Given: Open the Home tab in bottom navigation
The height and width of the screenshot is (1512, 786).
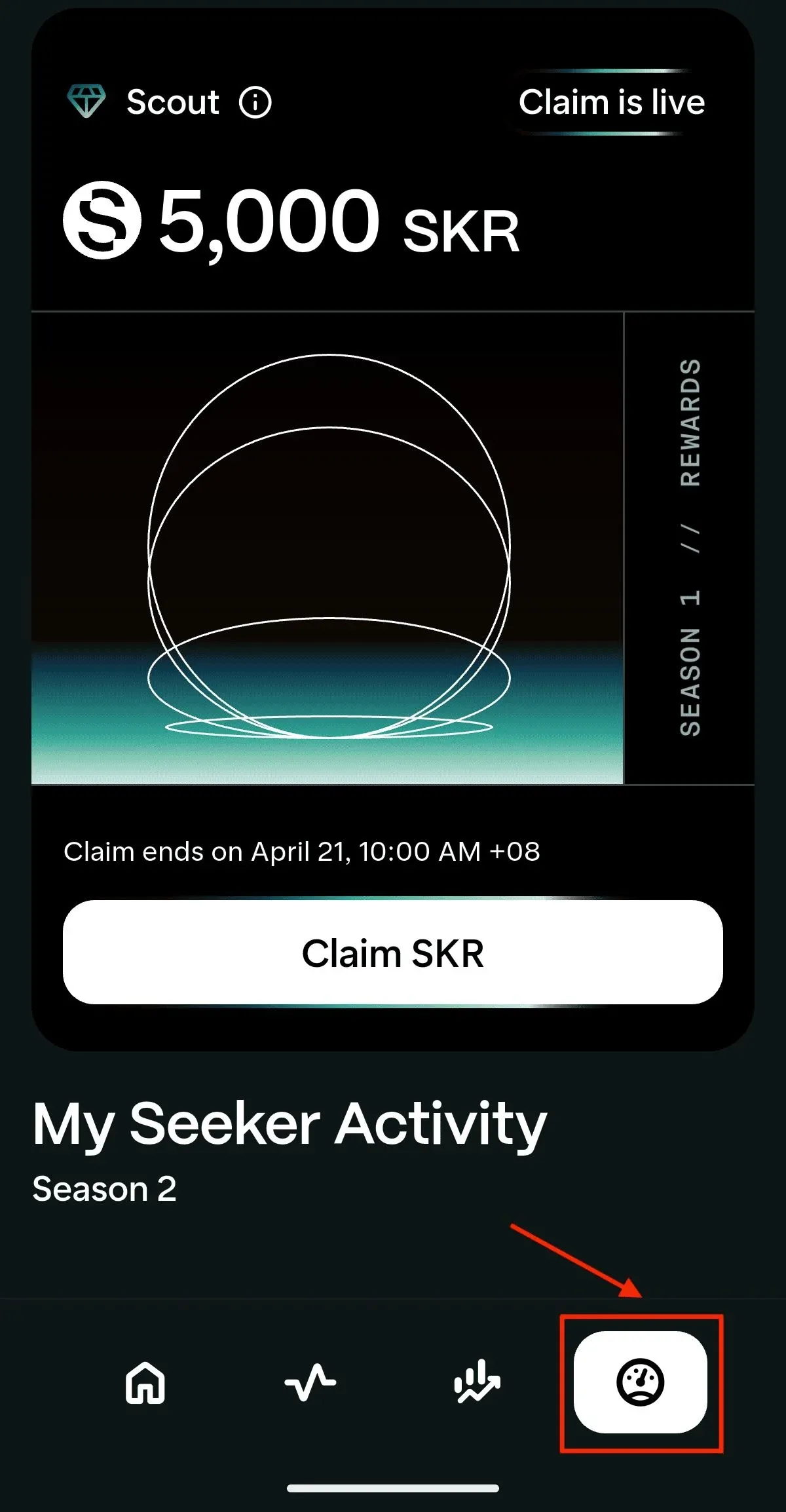Looking at the screenshot, I should (145, 1380).
